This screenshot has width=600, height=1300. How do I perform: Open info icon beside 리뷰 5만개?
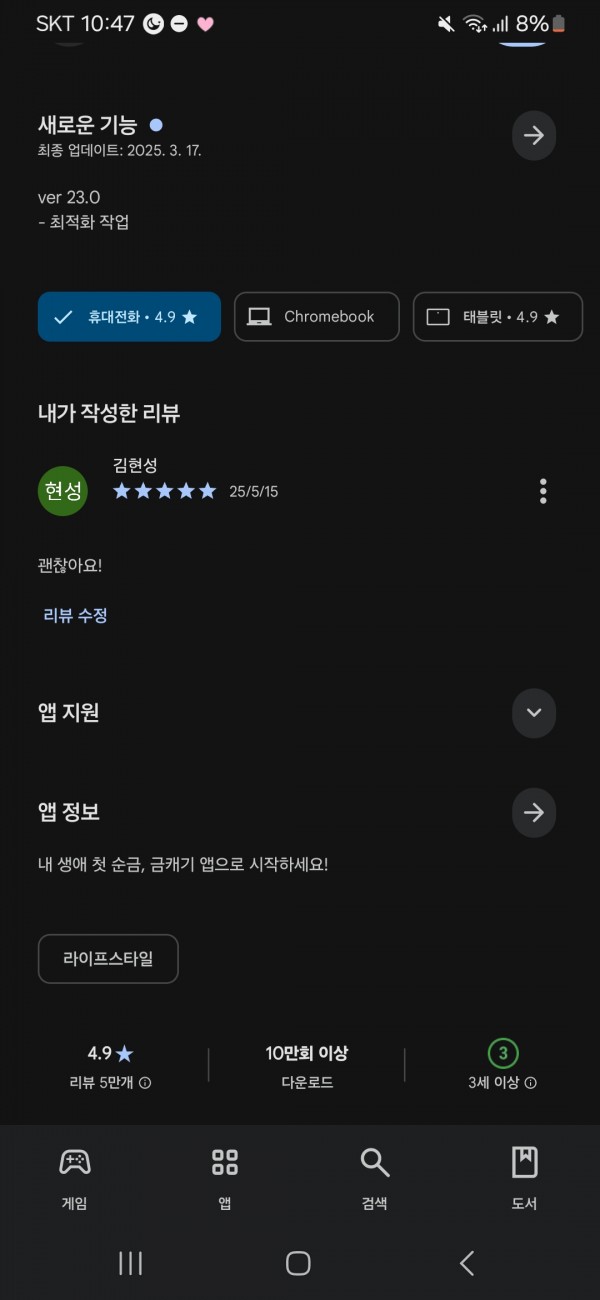coord(145,1083)
